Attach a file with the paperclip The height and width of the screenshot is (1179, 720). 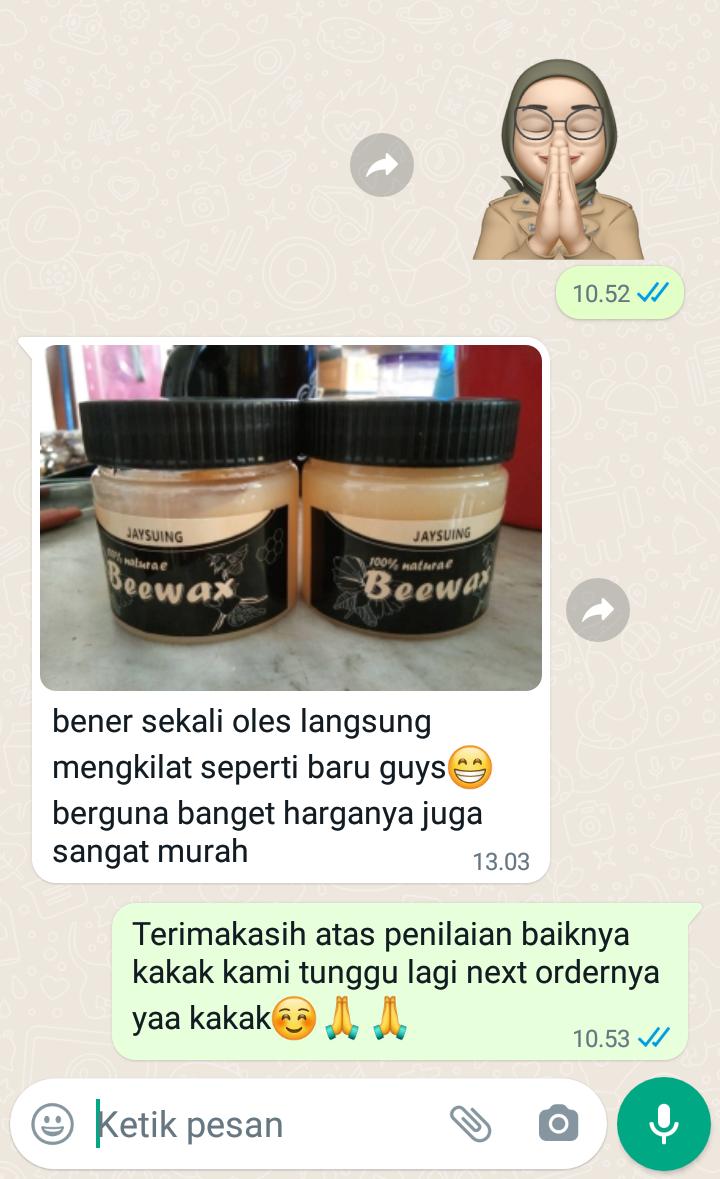[470, 1124]
